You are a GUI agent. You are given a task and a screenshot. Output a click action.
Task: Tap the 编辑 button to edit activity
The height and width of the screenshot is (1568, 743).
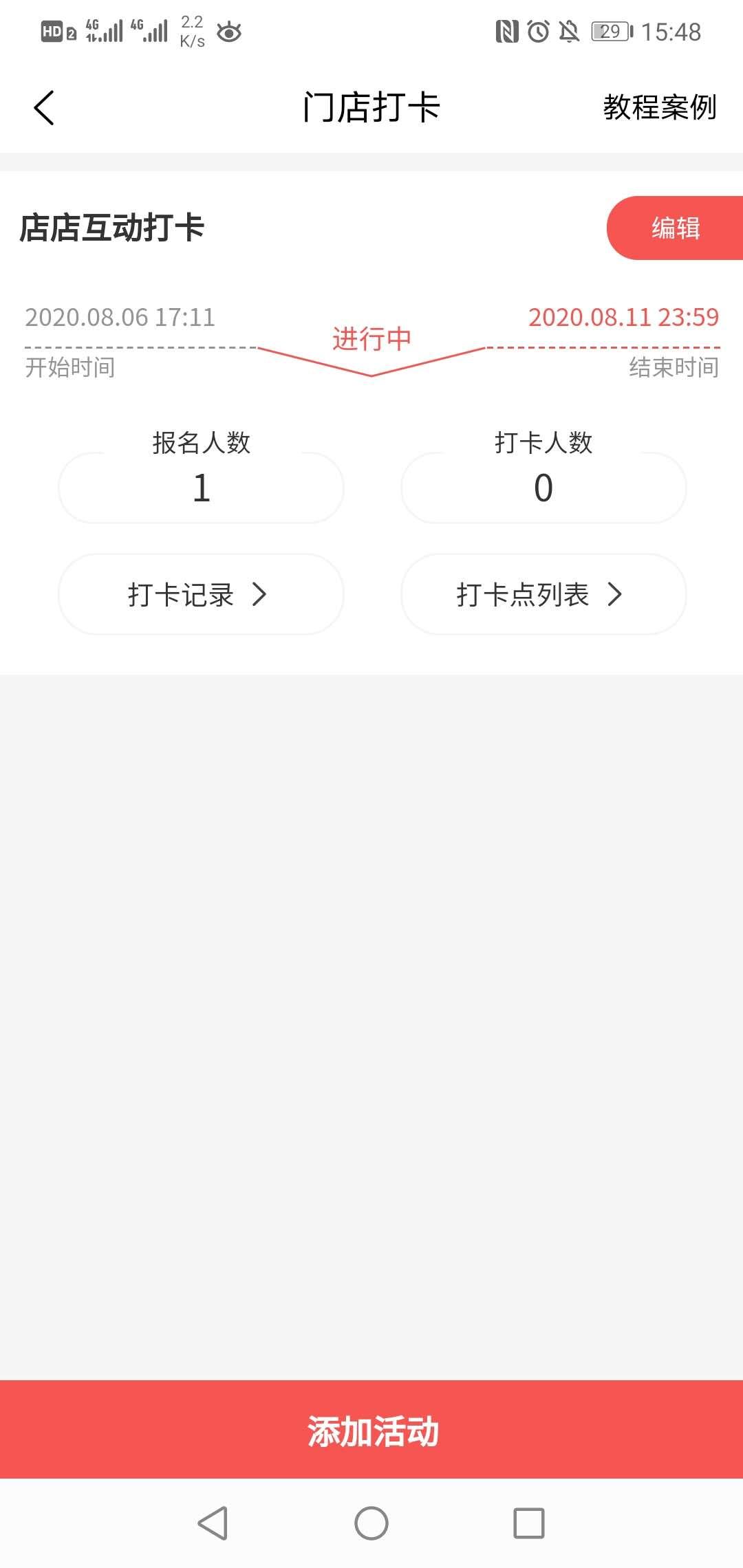click(x=675, y=229)
